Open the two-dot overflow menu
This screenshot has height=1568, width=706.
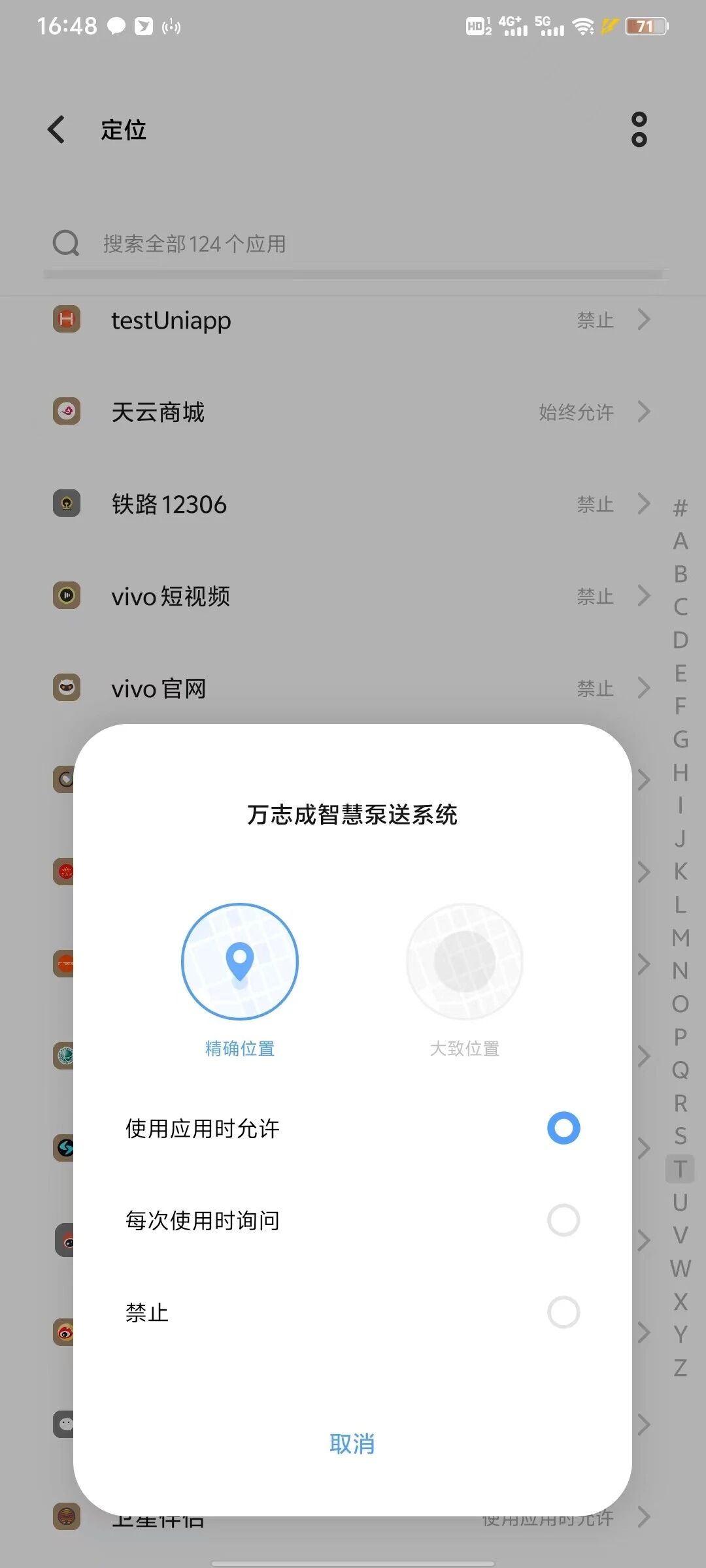coord(639,129)
